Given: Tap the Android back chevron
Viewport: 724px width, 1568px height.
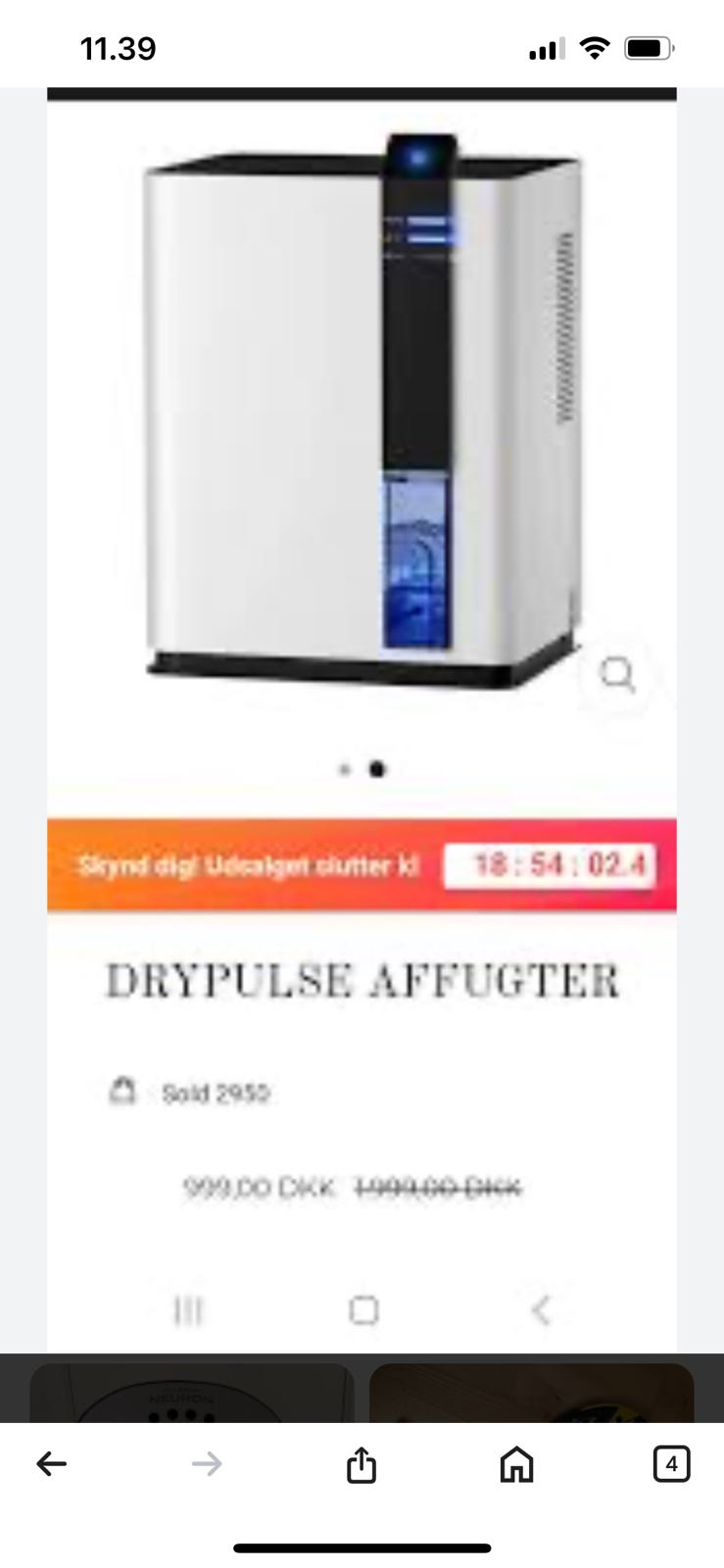Looking at the screenshot, I should coord(542,1308).
